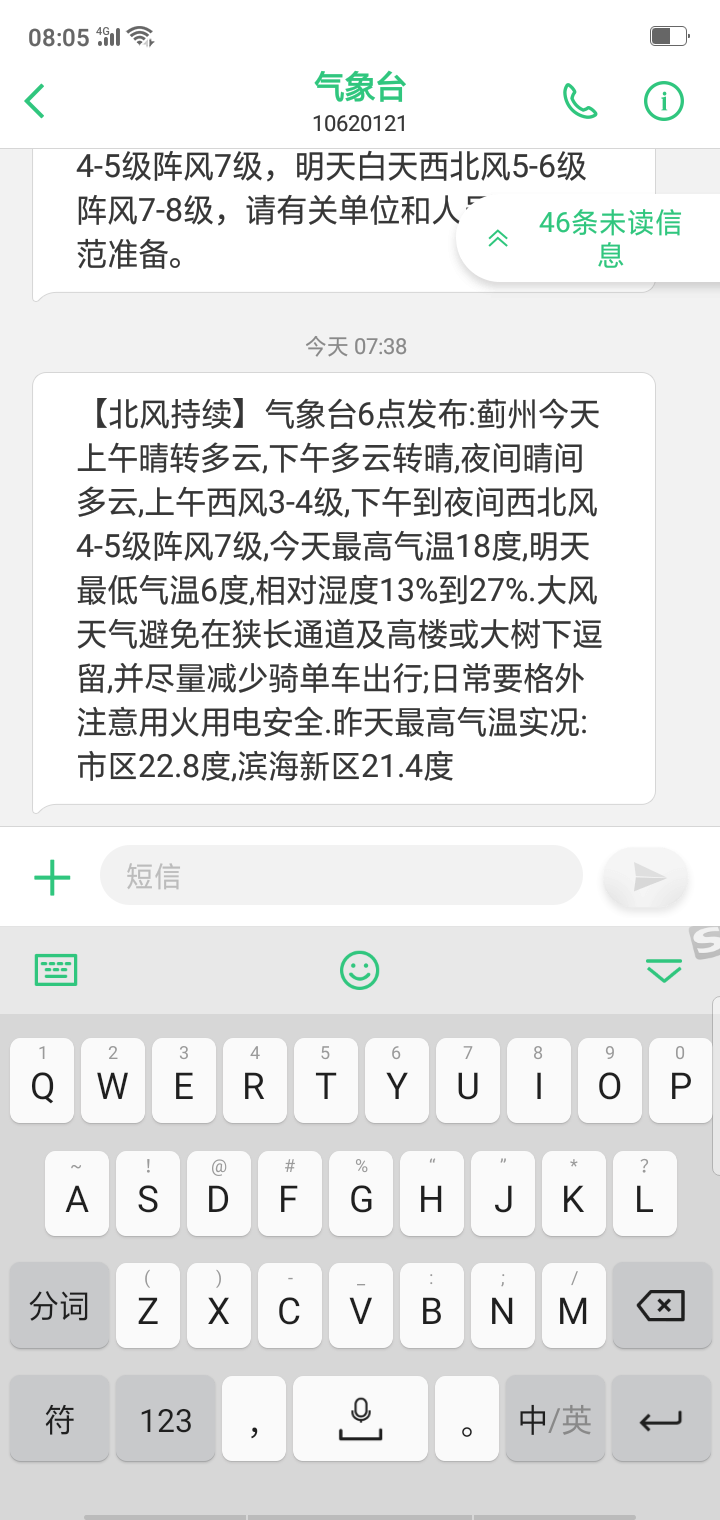This screenshot has height=1520, width=720.
Task: Hit the return key
Action: (660, 1418)
